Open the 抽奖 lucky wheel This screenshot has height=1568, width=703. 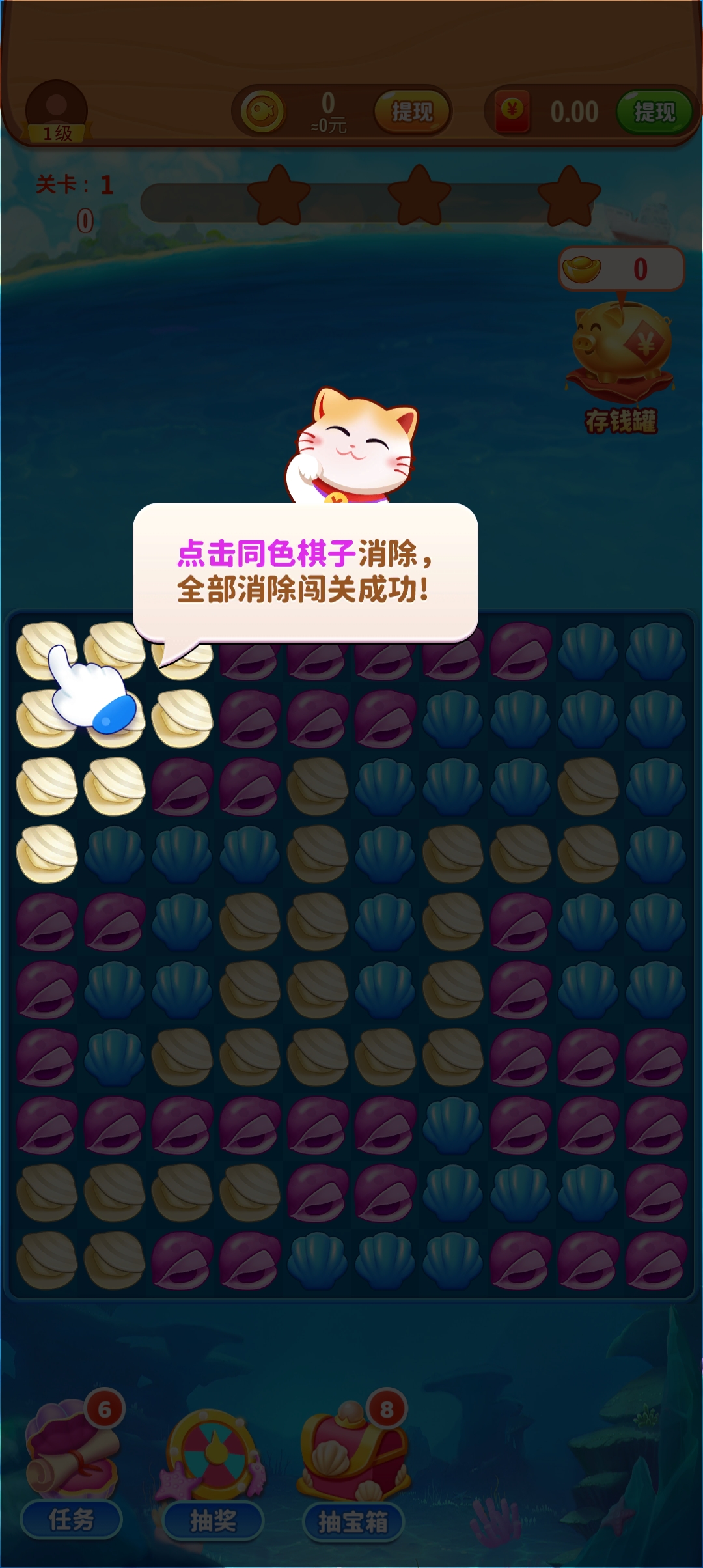click(x=213, y=1472)
